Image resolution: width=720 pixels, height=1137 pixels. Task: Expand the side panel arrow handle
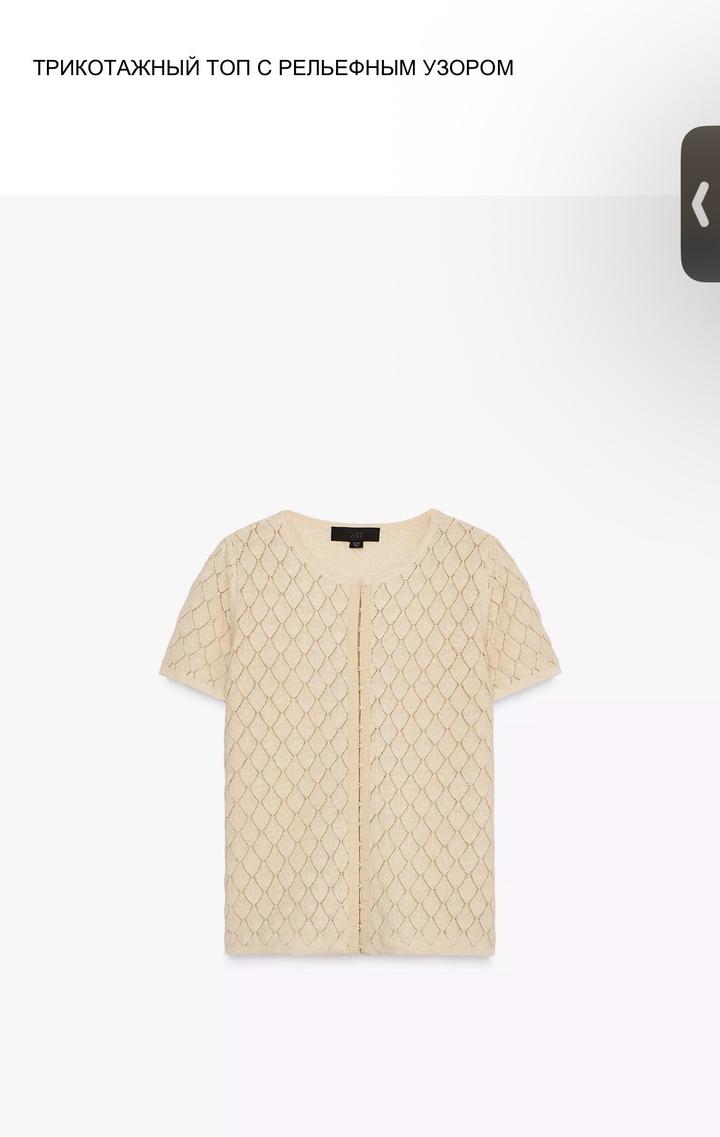pyautogui.click(x=701, y=204)
